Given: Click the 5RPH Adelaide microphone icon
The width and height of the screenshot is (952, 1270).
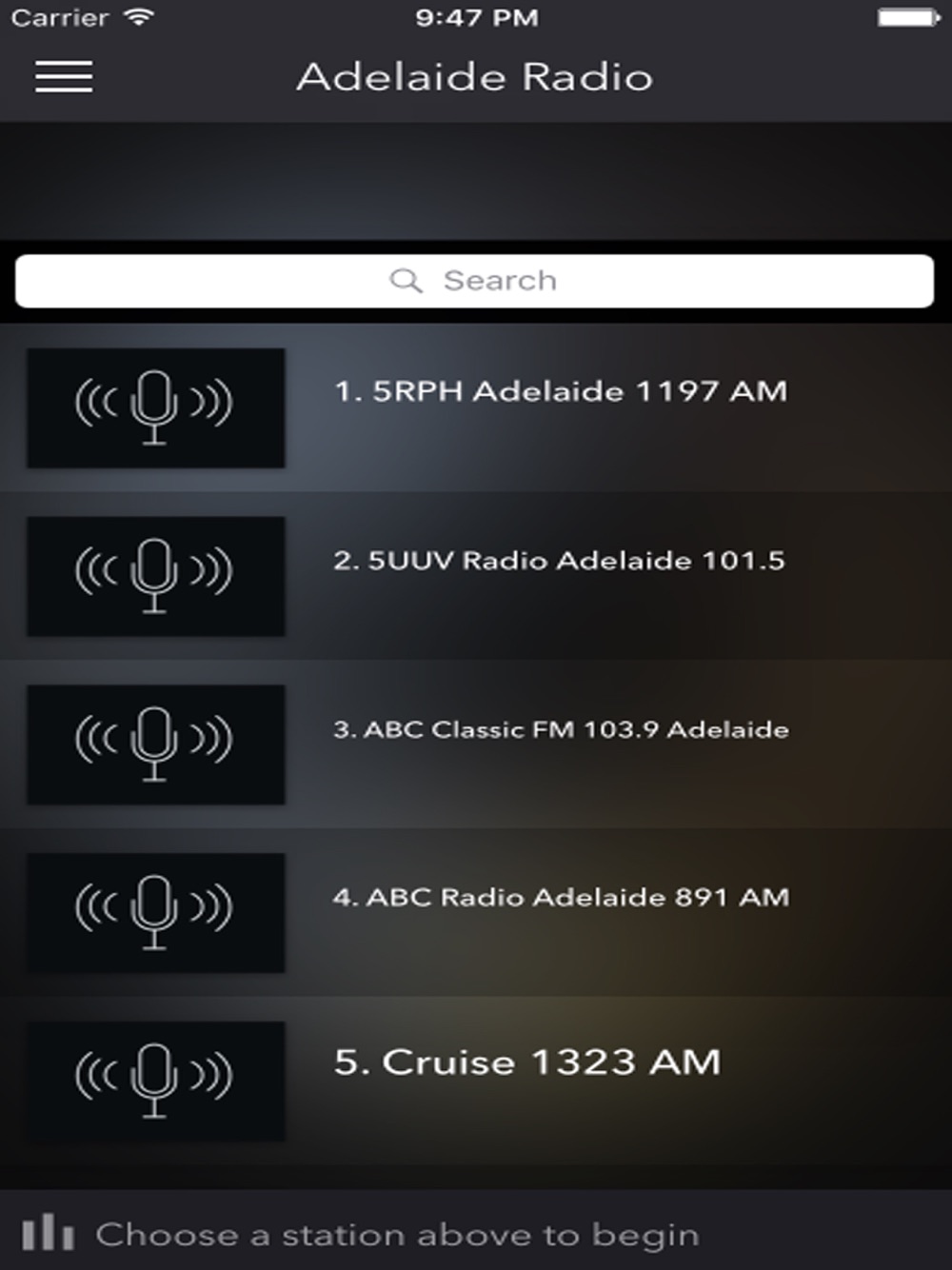Looking at the screenshot, I should coord(155,408).
